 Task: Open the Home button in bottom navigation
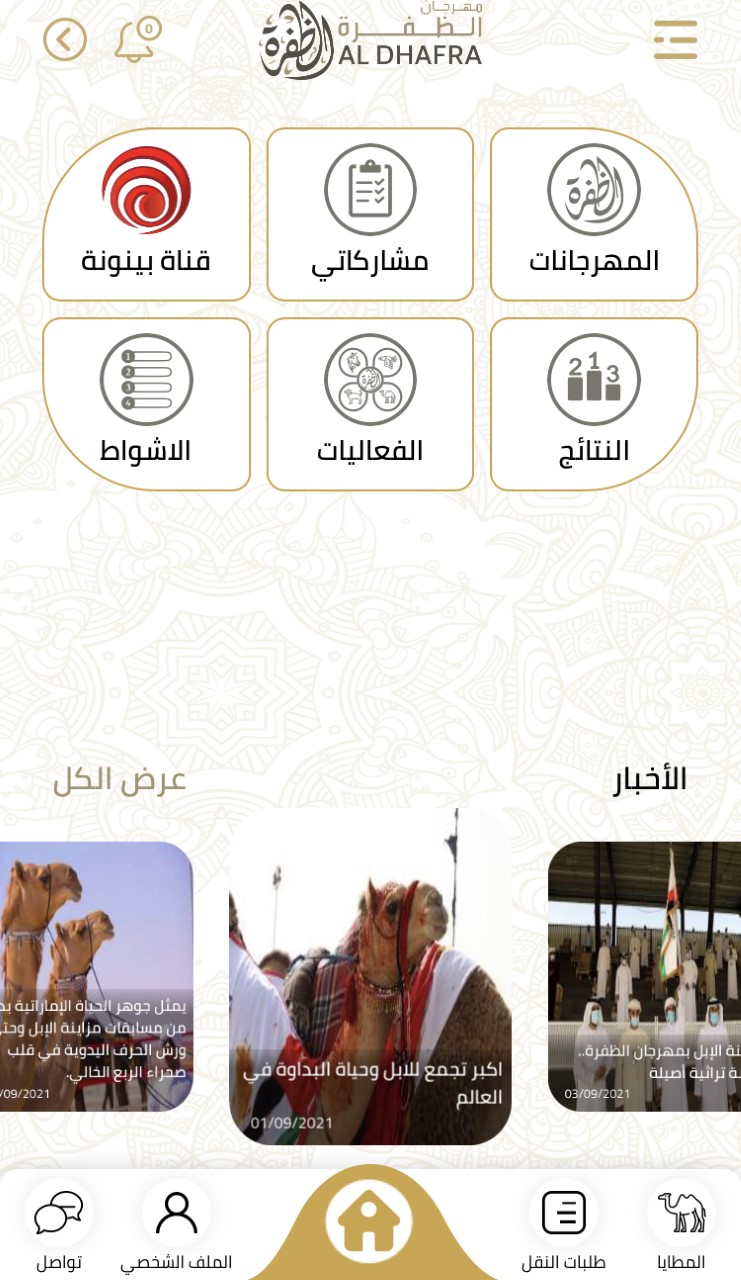pos(370,1222)
